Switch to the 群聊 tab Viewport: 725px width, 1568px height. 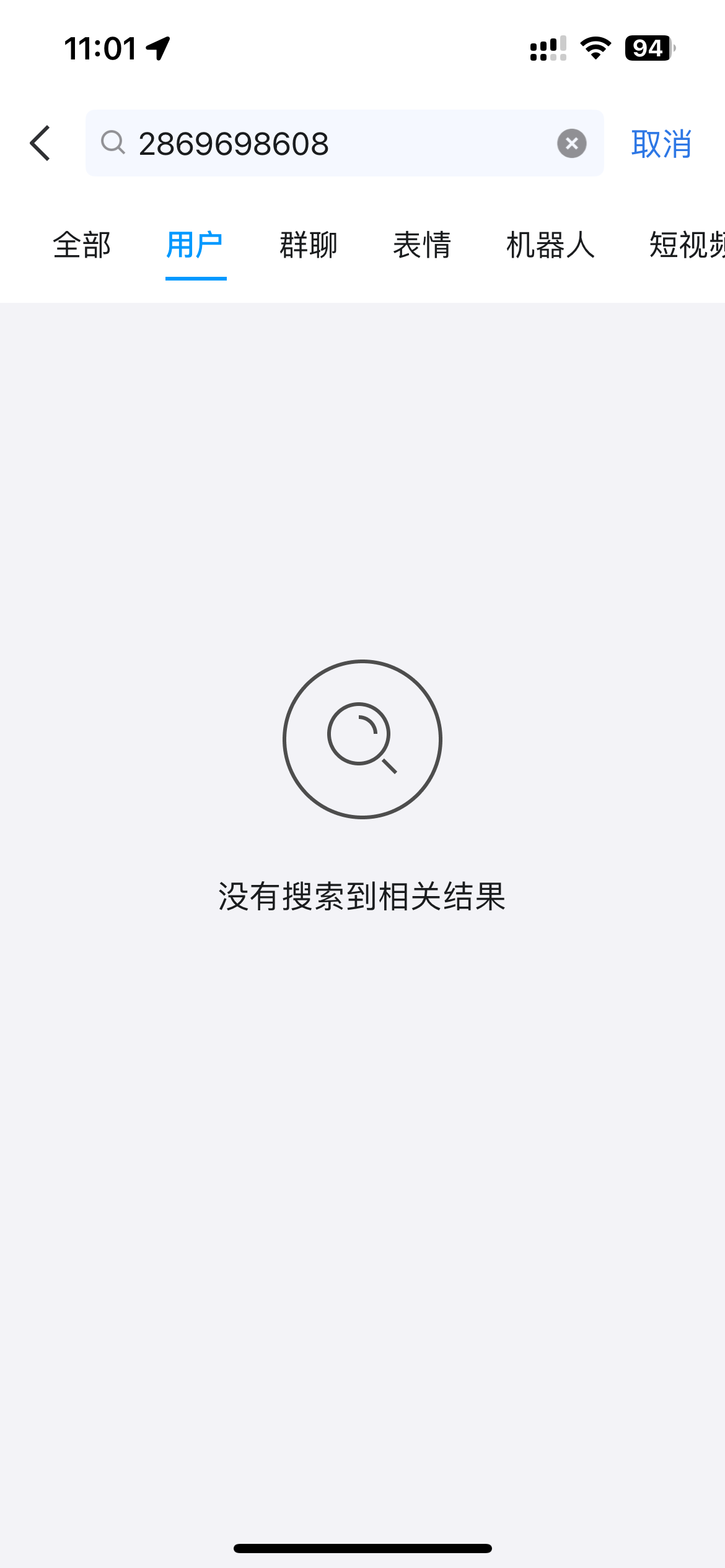[x=309, y=245]
